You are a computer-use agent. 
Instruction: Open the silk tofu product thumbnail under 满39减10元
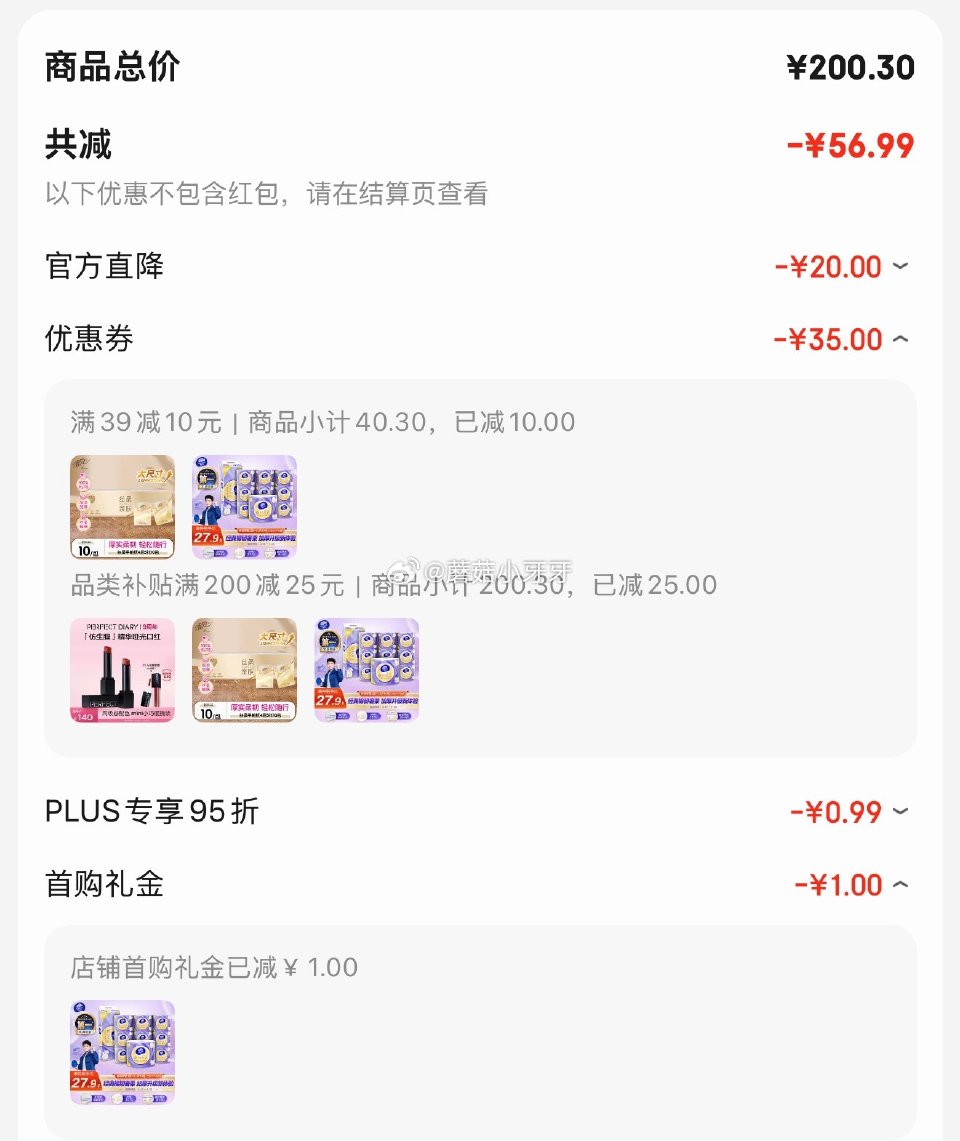[122, 506]
